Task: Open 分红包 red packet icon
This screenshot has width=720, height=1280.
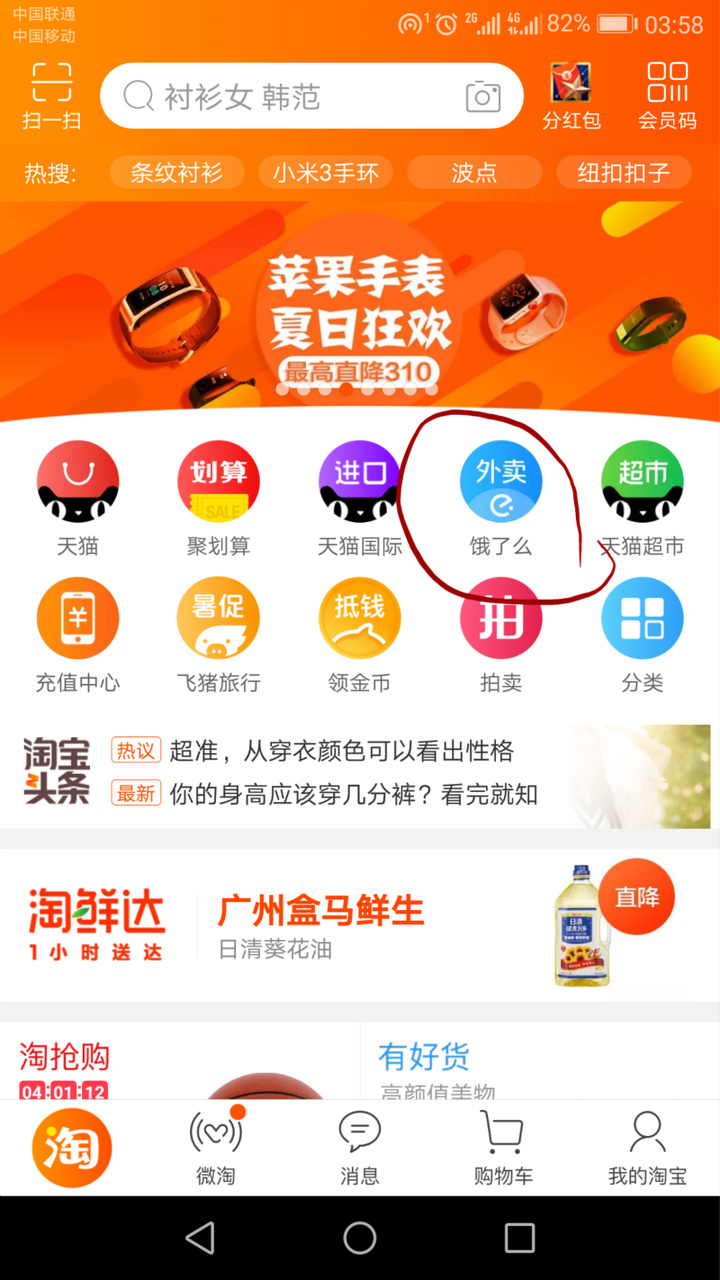Action: tap(571, 97)
